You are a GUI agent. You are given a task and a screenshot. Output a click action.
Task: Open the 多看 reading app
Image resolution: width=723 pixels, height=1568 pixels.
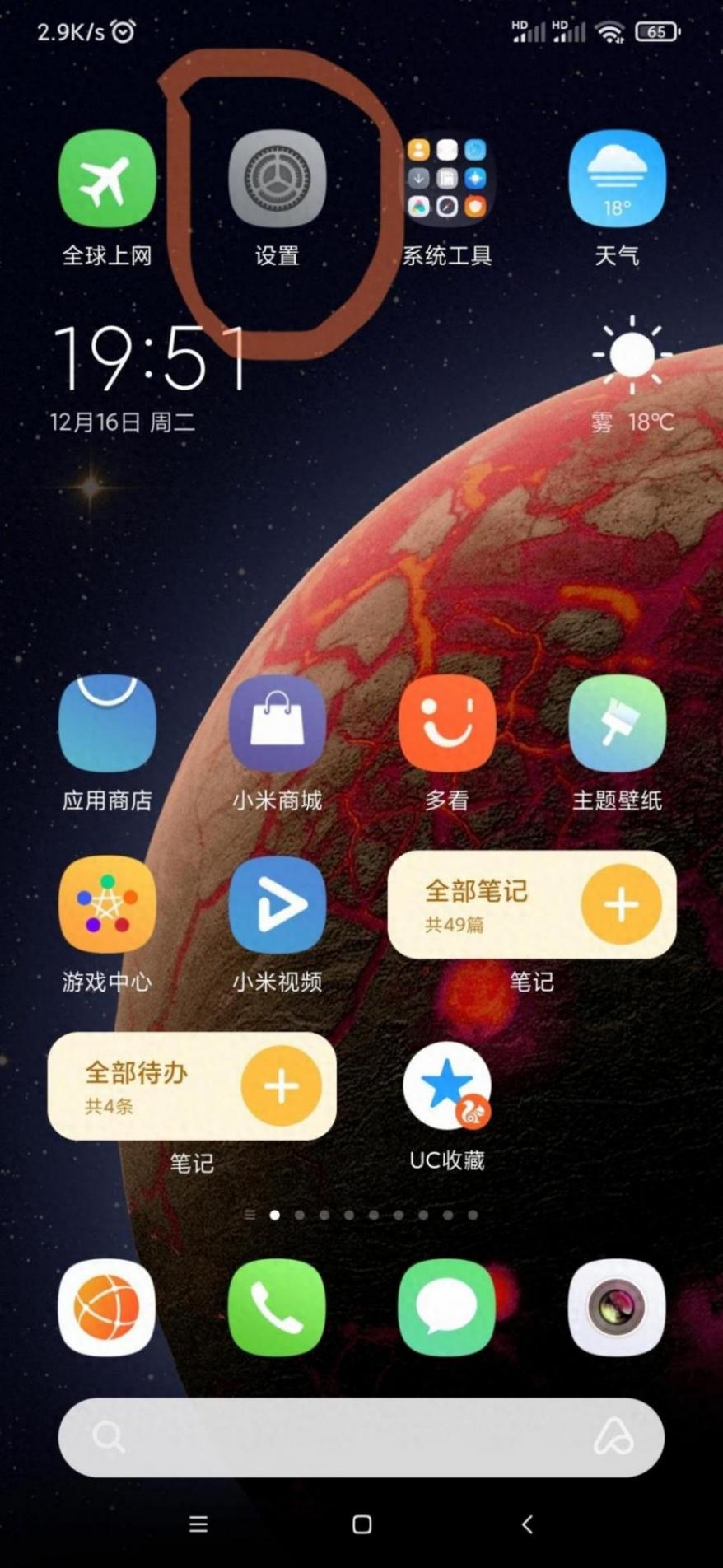tap(447, 724)
